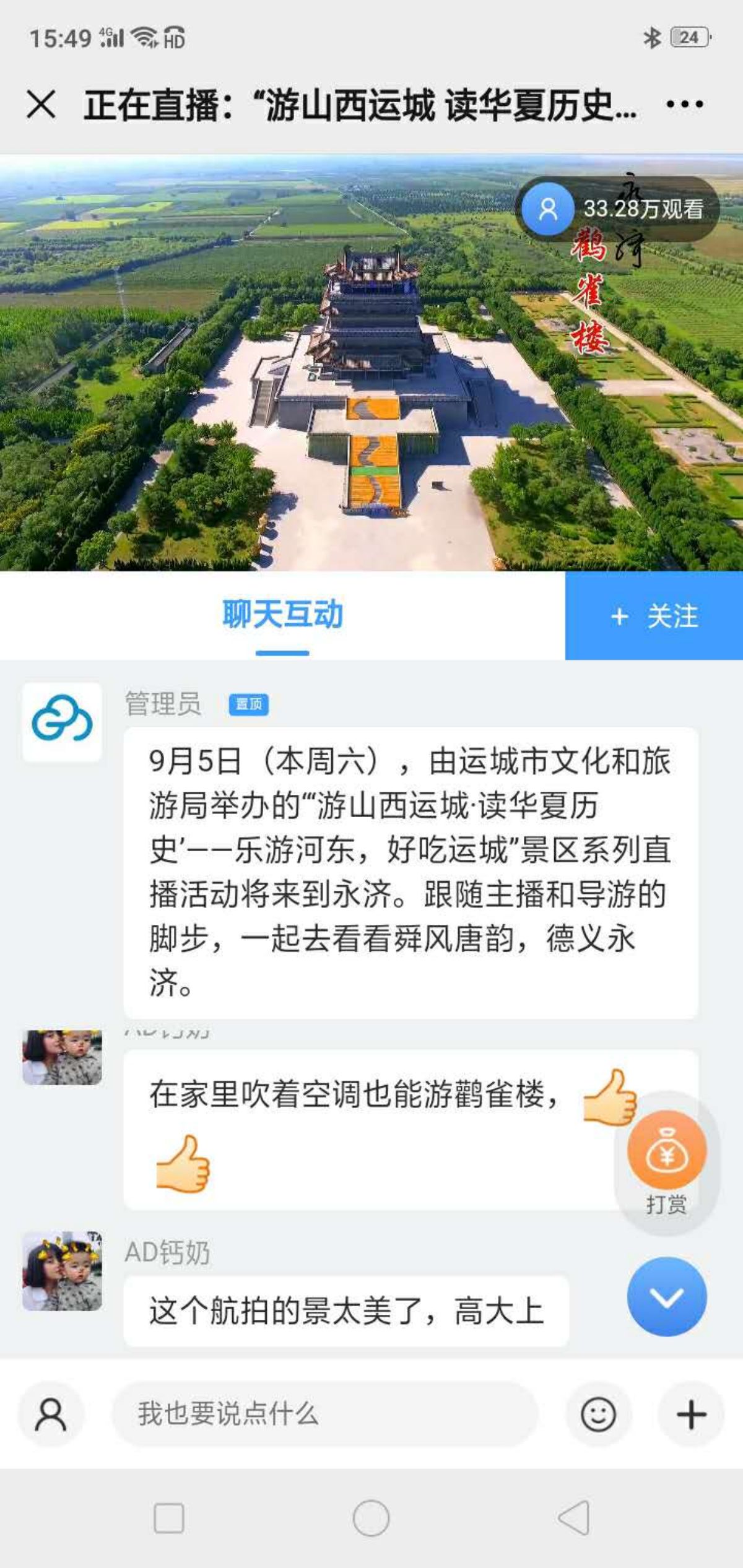This screenshot has width=743, height=1568.
Task: Follow the channel with 关注 button
Action: [x=654, y=616]
